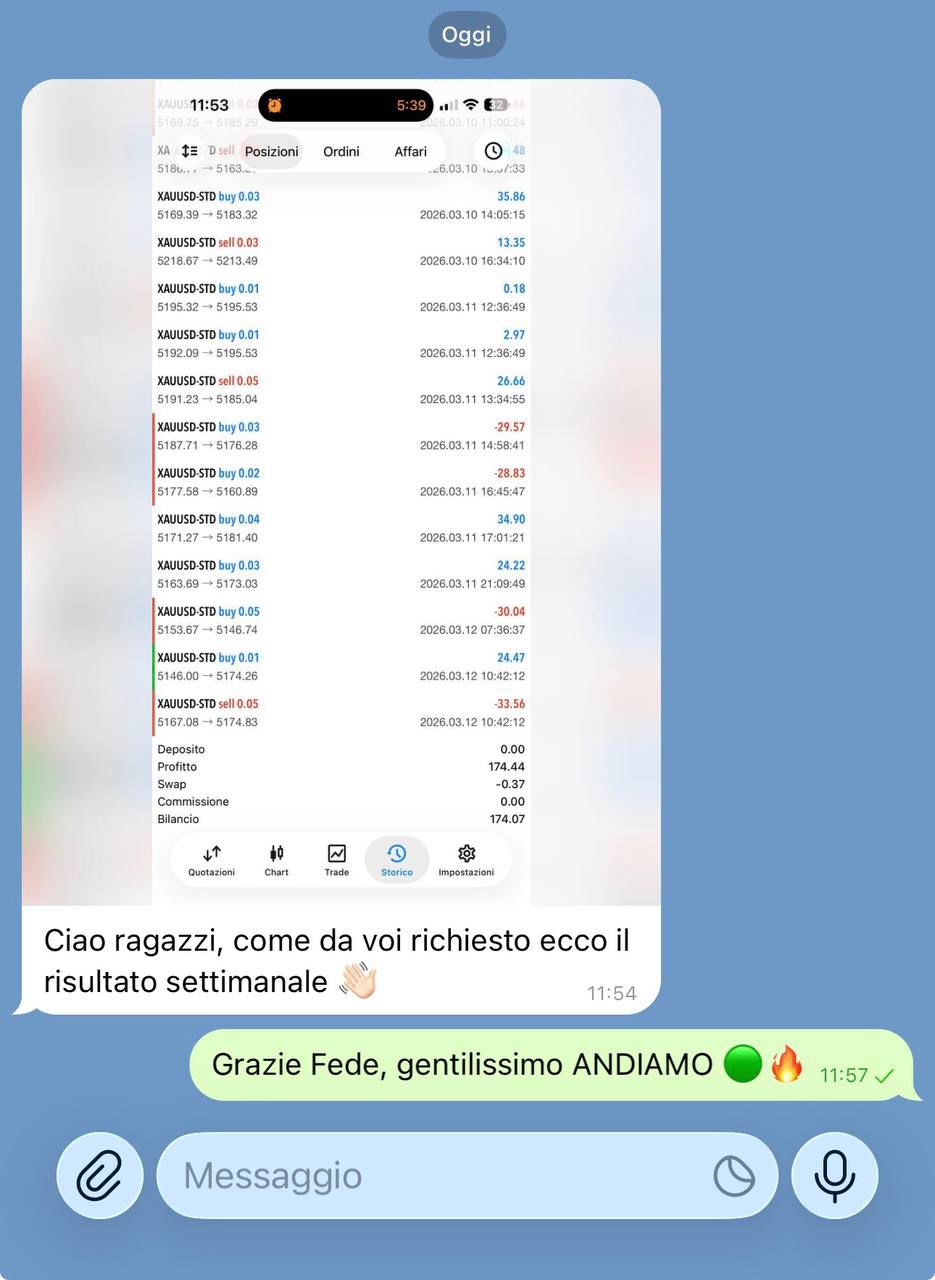The height and width of the screenshot is (1280, 935).
Task: Open the Ordini tab
Action: pos(341,151)
